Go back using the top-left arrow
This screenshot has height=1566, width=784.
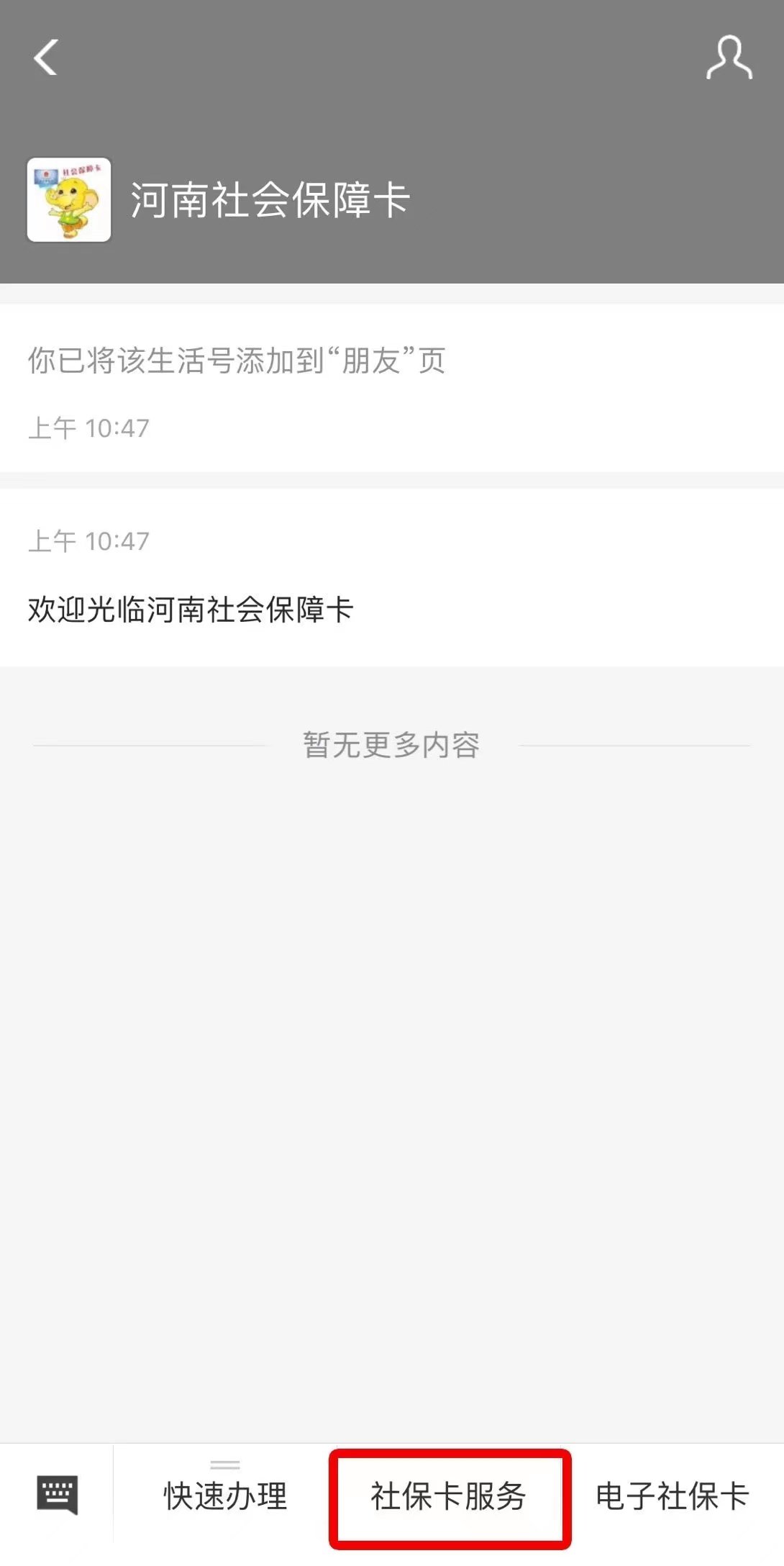point(46,58)
